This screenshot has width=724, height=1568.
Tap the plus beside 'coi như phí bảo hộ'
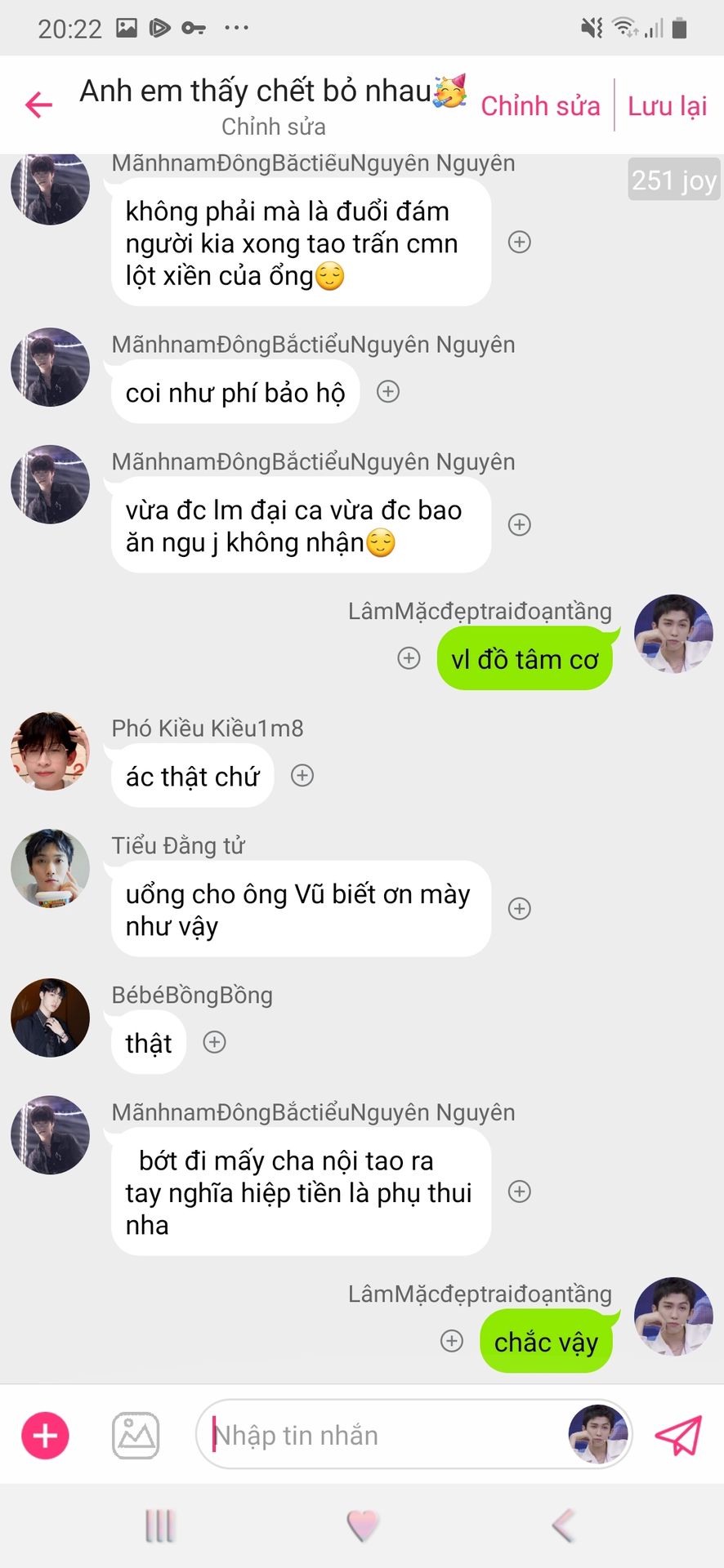pos(388,392)
